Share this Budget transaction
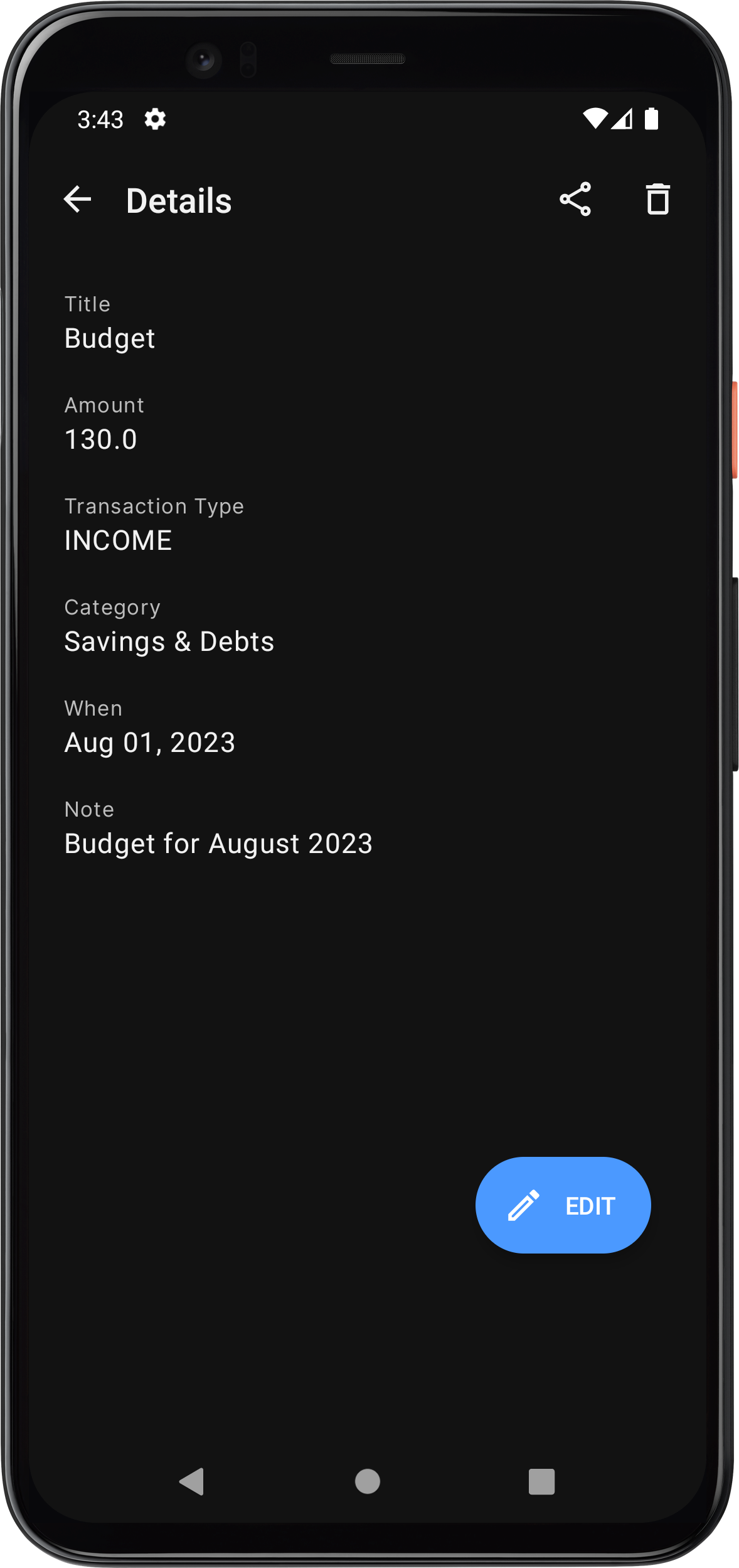The width and height of the screenshot is (739, 1568). [575, 200]
